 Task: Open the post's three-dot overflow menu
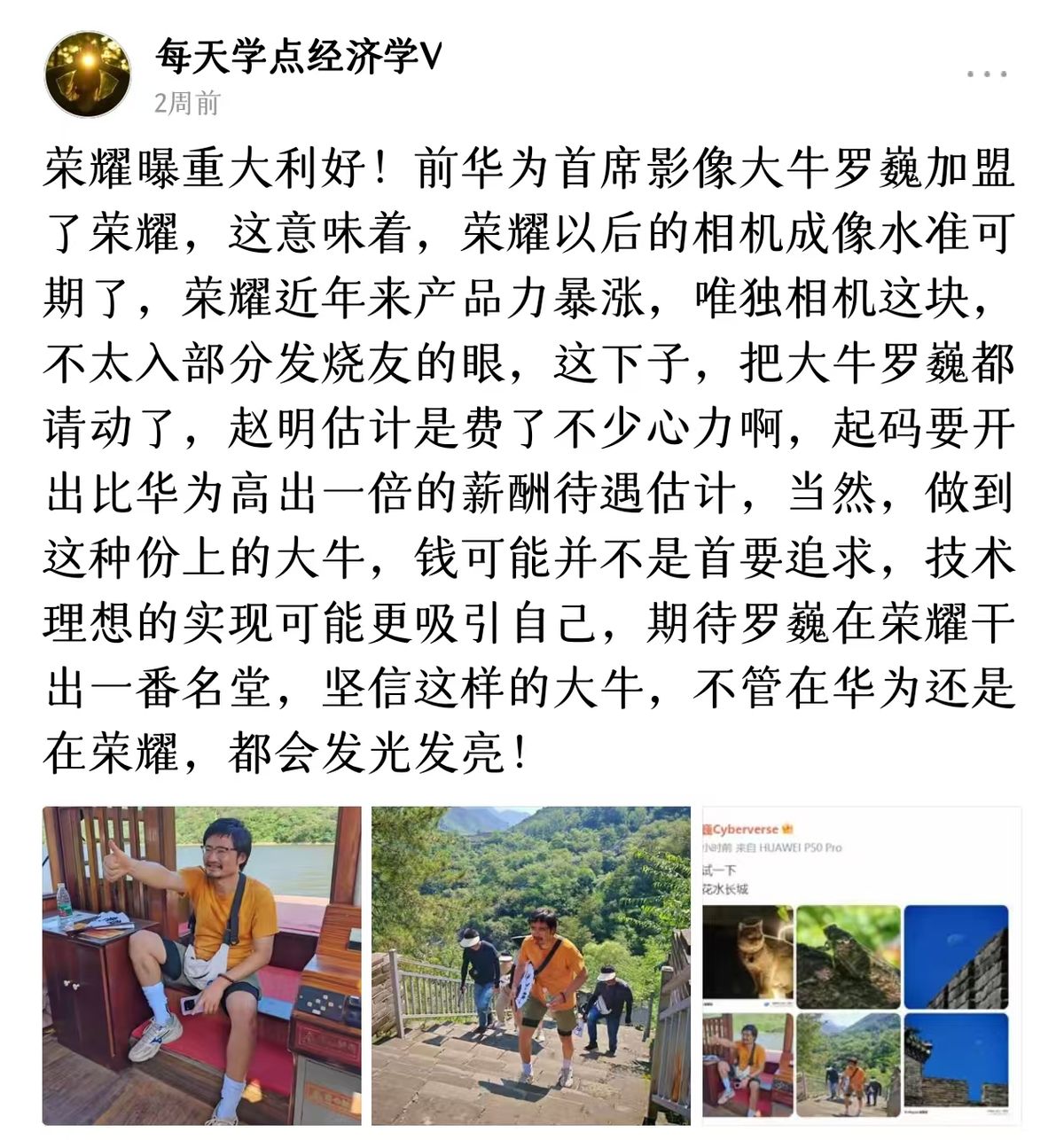[986, 74]
